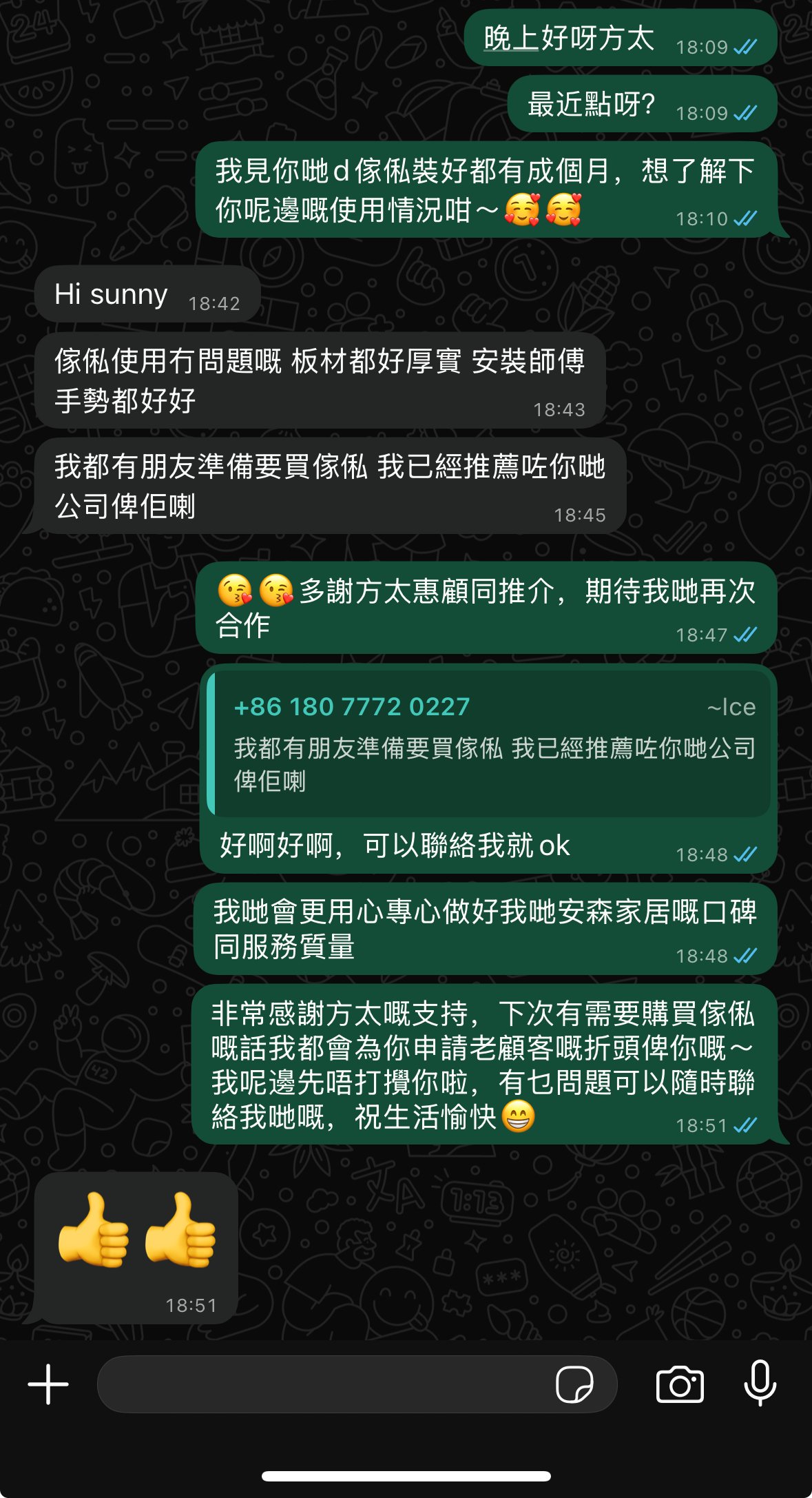Viewport: 812px width, 1498px height.
Task: Open the sticker picker
Action: pos(574,1384)
